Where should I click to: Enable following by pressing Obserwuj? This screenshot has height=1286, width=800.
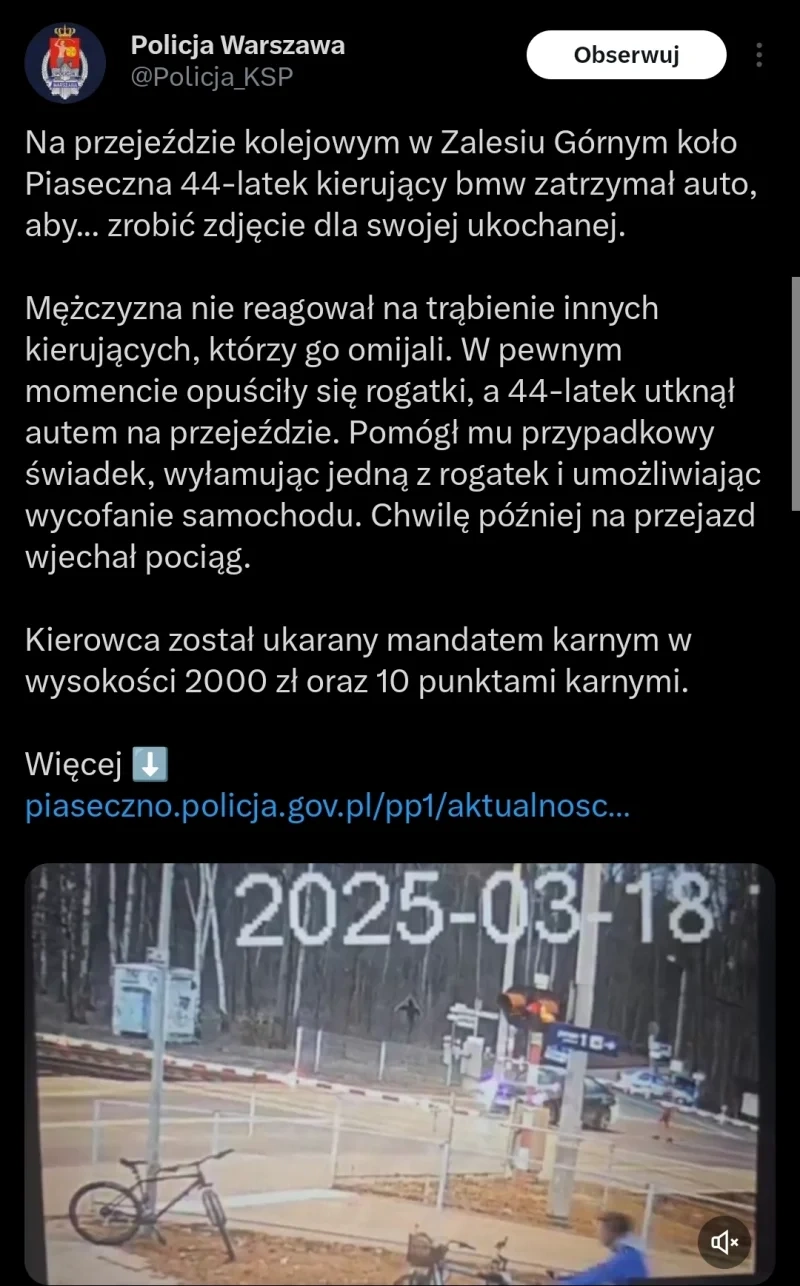(626, 55)
